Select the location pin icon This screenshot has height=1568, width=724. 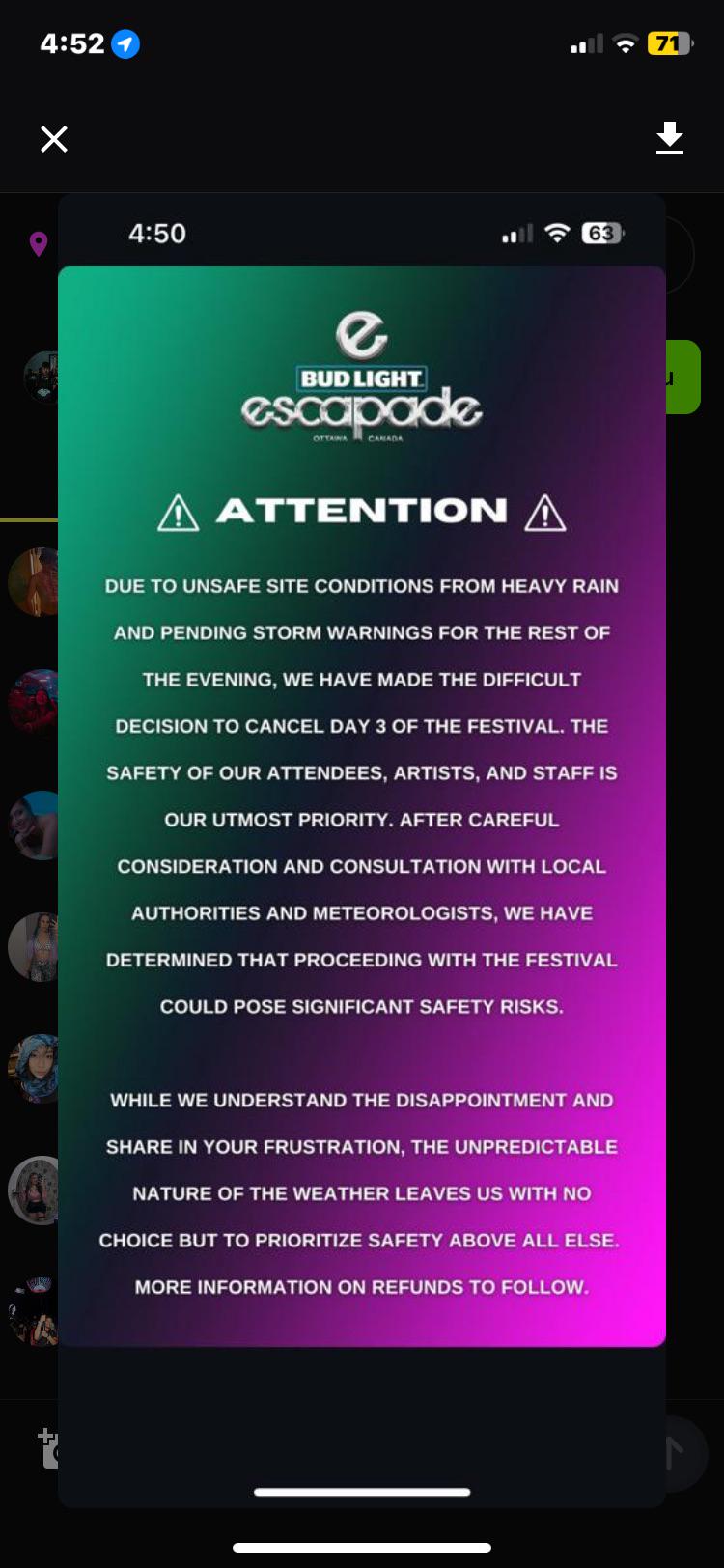[37, 243]
